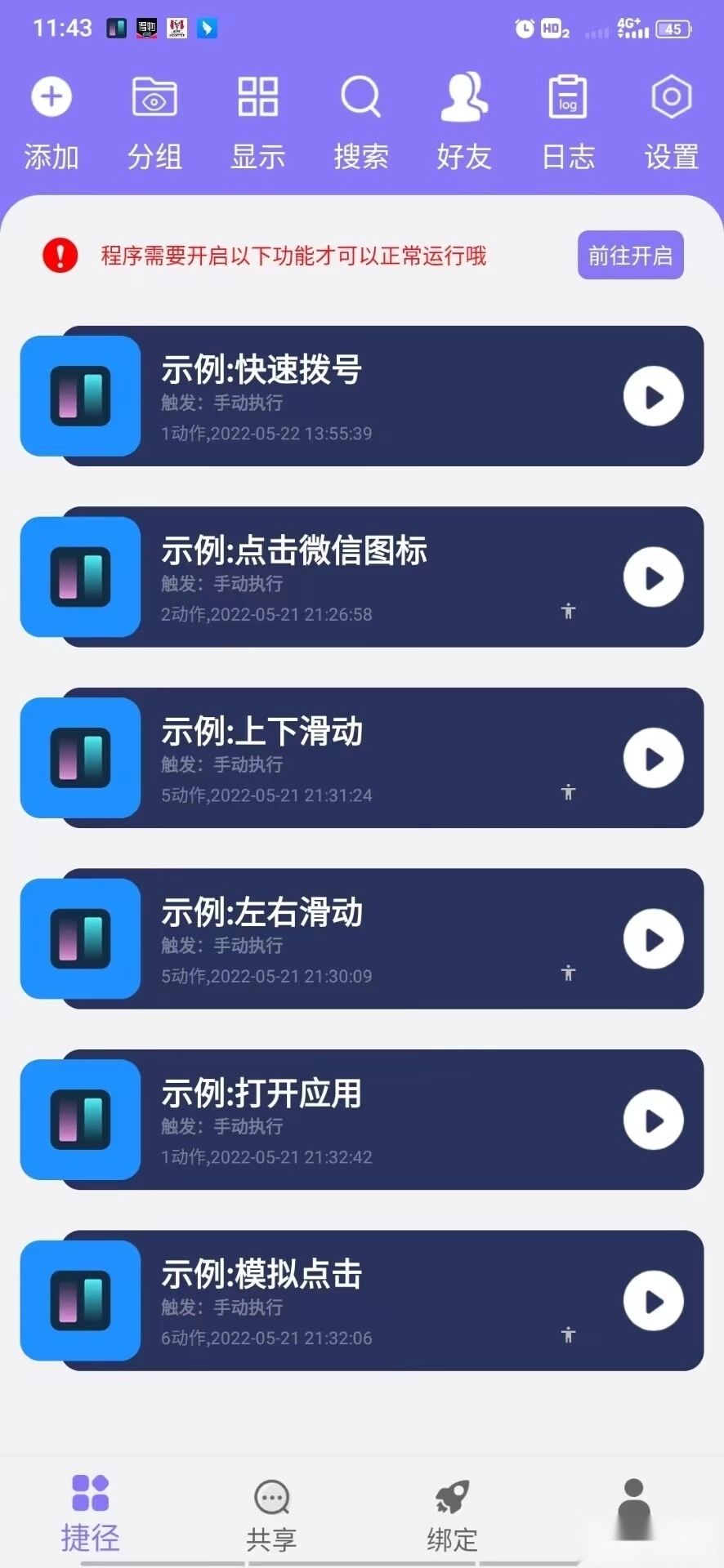Screen dimensions: 724x1568
Task: Switch to the 共享 tab
Action: (x=271, y=1516)
